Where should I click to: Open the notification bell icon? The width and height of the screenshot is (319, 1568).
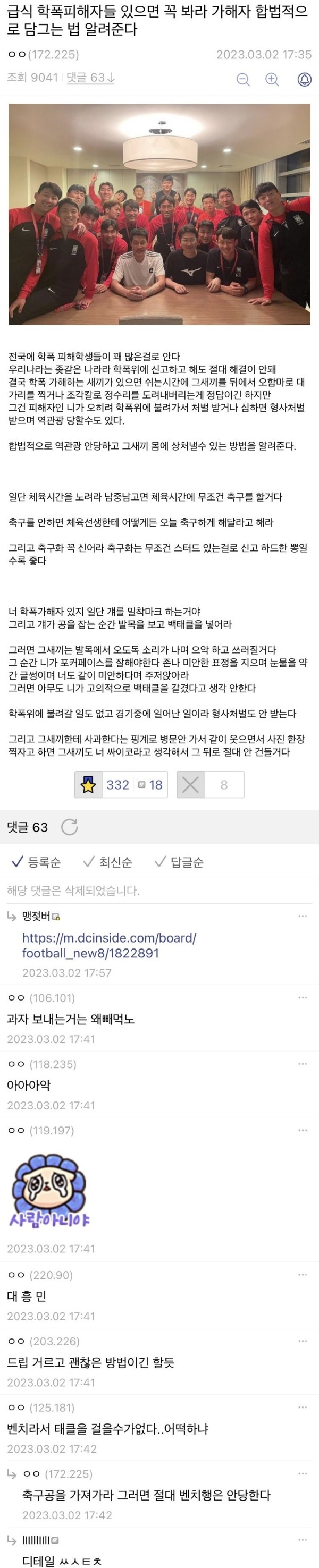[304, 79]
